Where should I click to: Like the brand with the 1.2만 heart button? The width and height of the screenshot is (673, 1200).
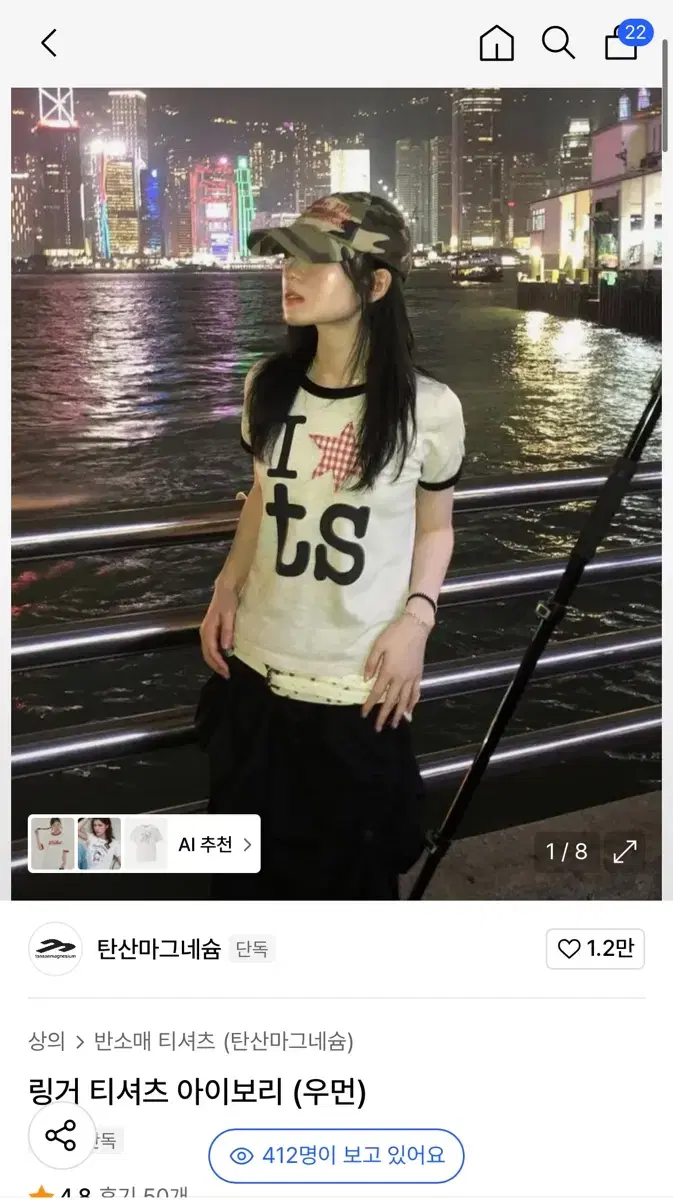[595, 949]
